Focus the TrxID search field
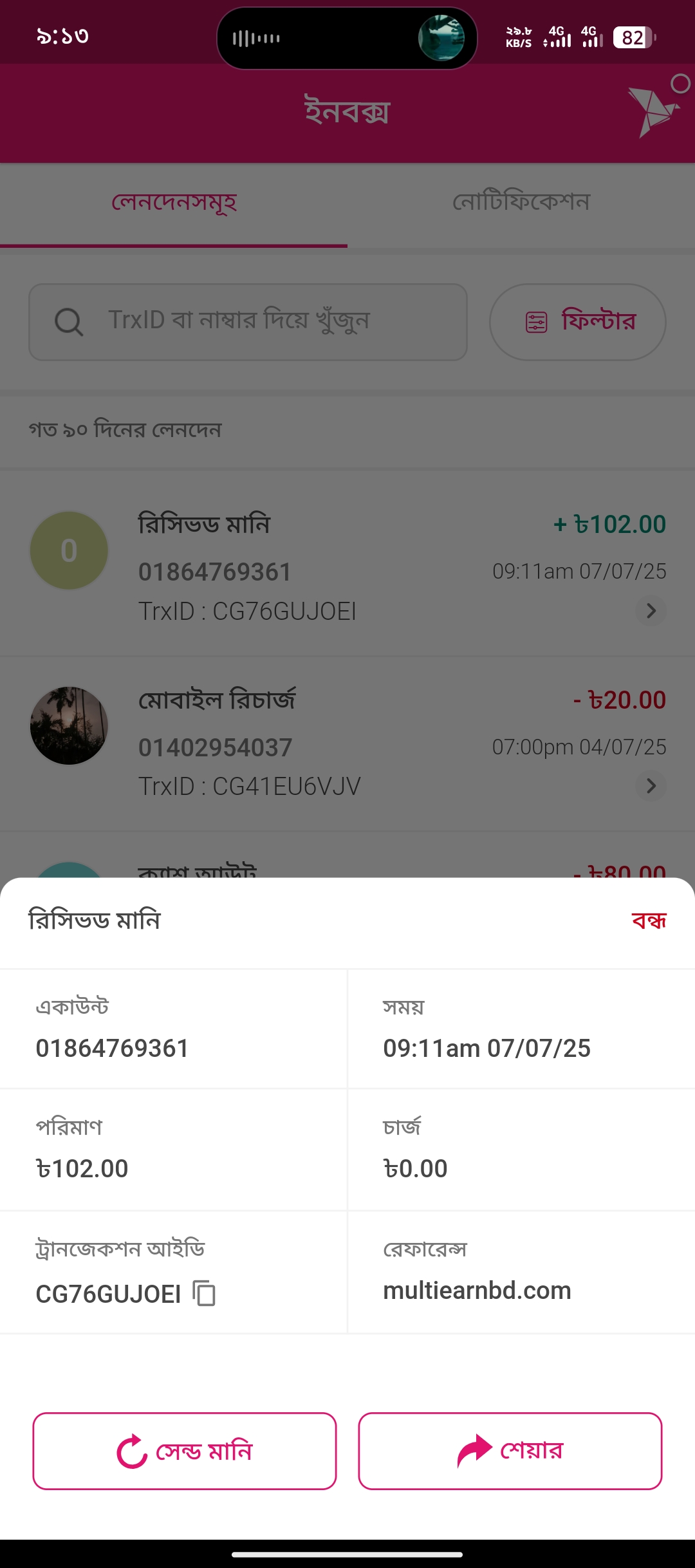This screenshot has width=695, height=1568. pyautogui.click(x=248, y=322)
